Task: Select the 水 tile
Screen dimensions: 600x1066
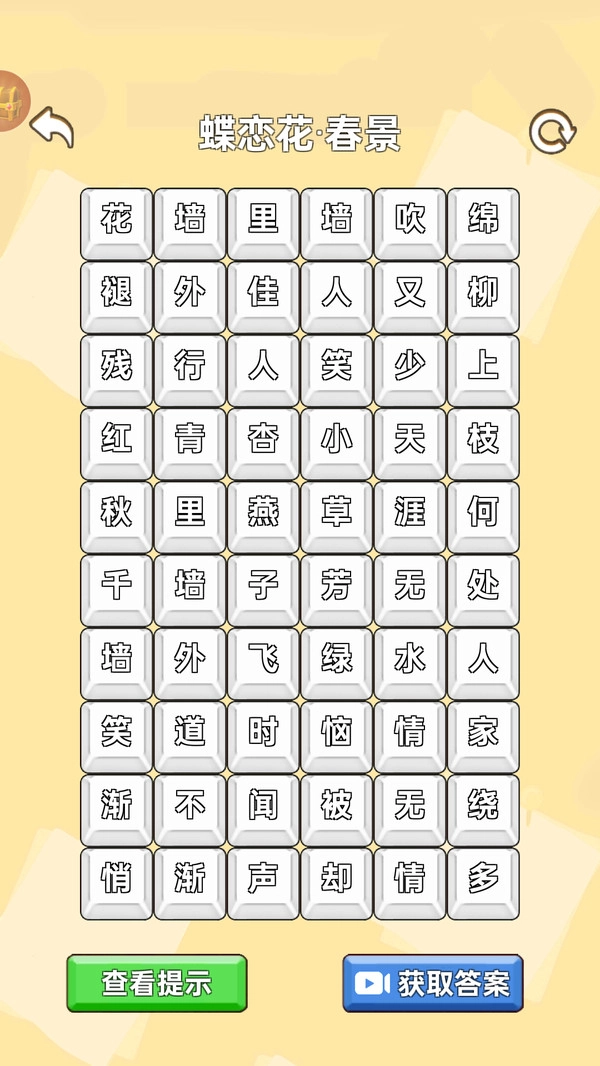Action: 410,660
